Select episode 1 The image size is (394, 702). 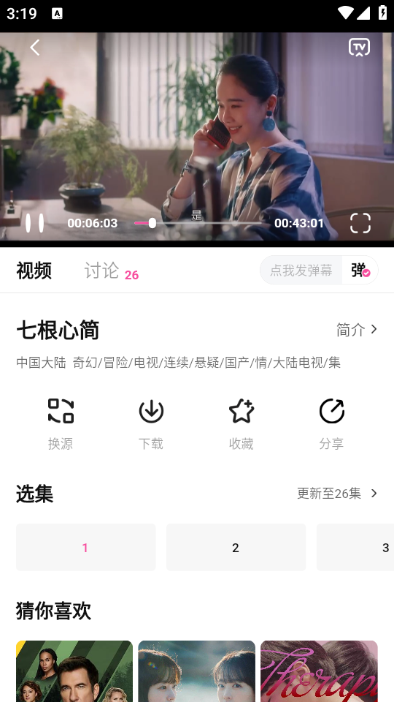pyautogui.click(x=86, y=548)
